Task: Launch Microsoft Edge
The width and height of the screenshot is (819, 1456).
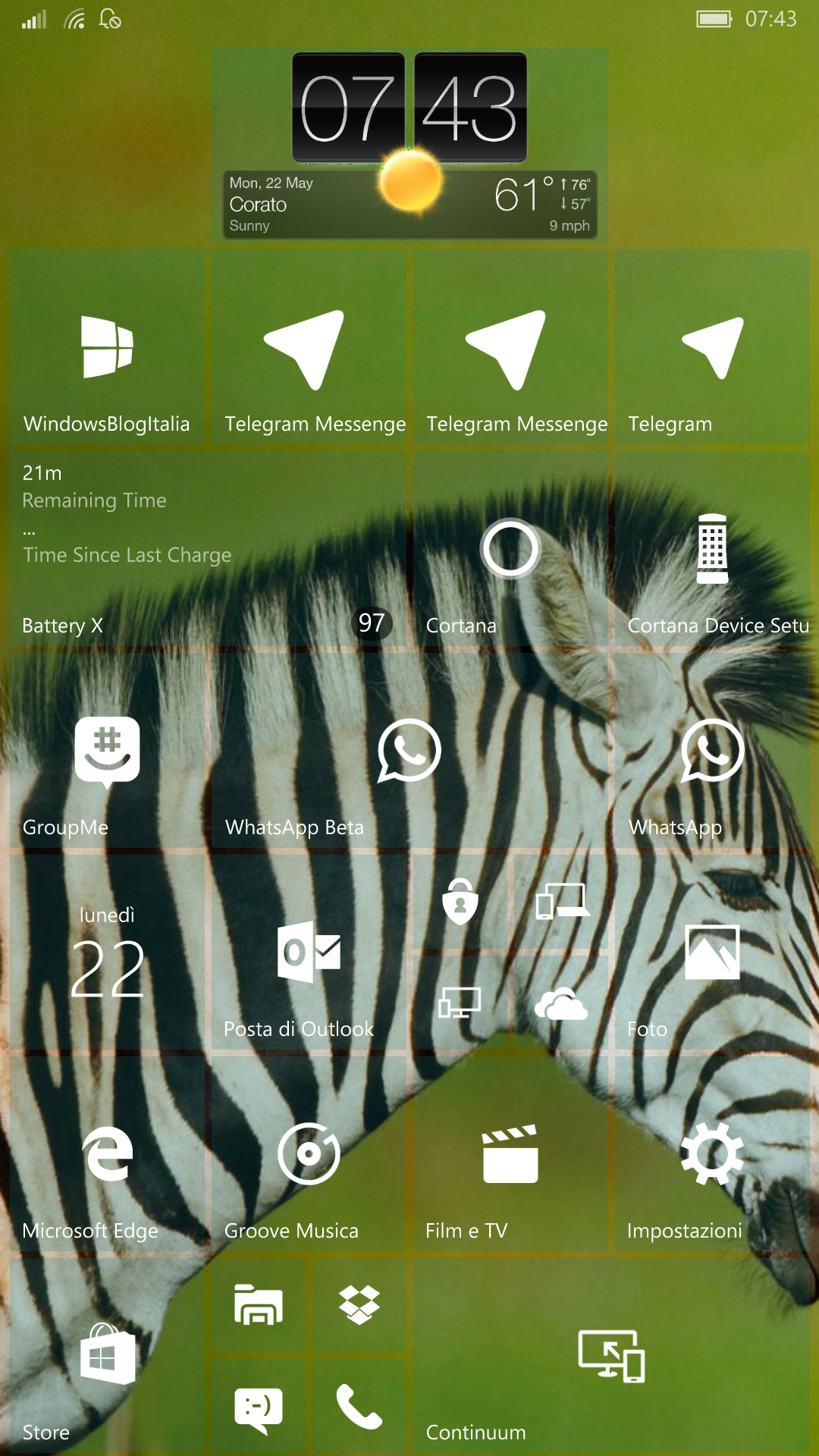Action: 107,1155
